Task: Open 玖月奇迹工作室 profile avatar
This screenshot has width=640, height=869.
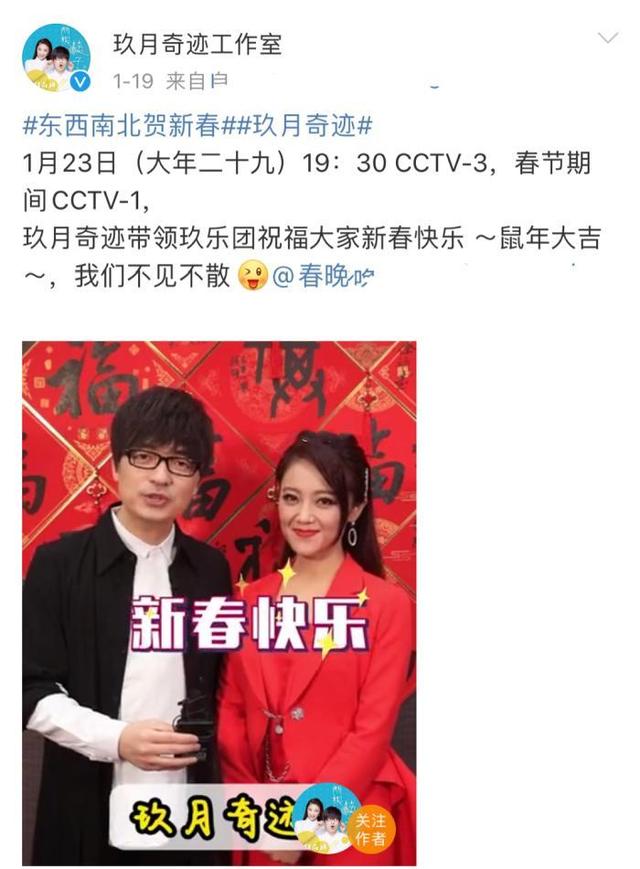Action: 56,58
